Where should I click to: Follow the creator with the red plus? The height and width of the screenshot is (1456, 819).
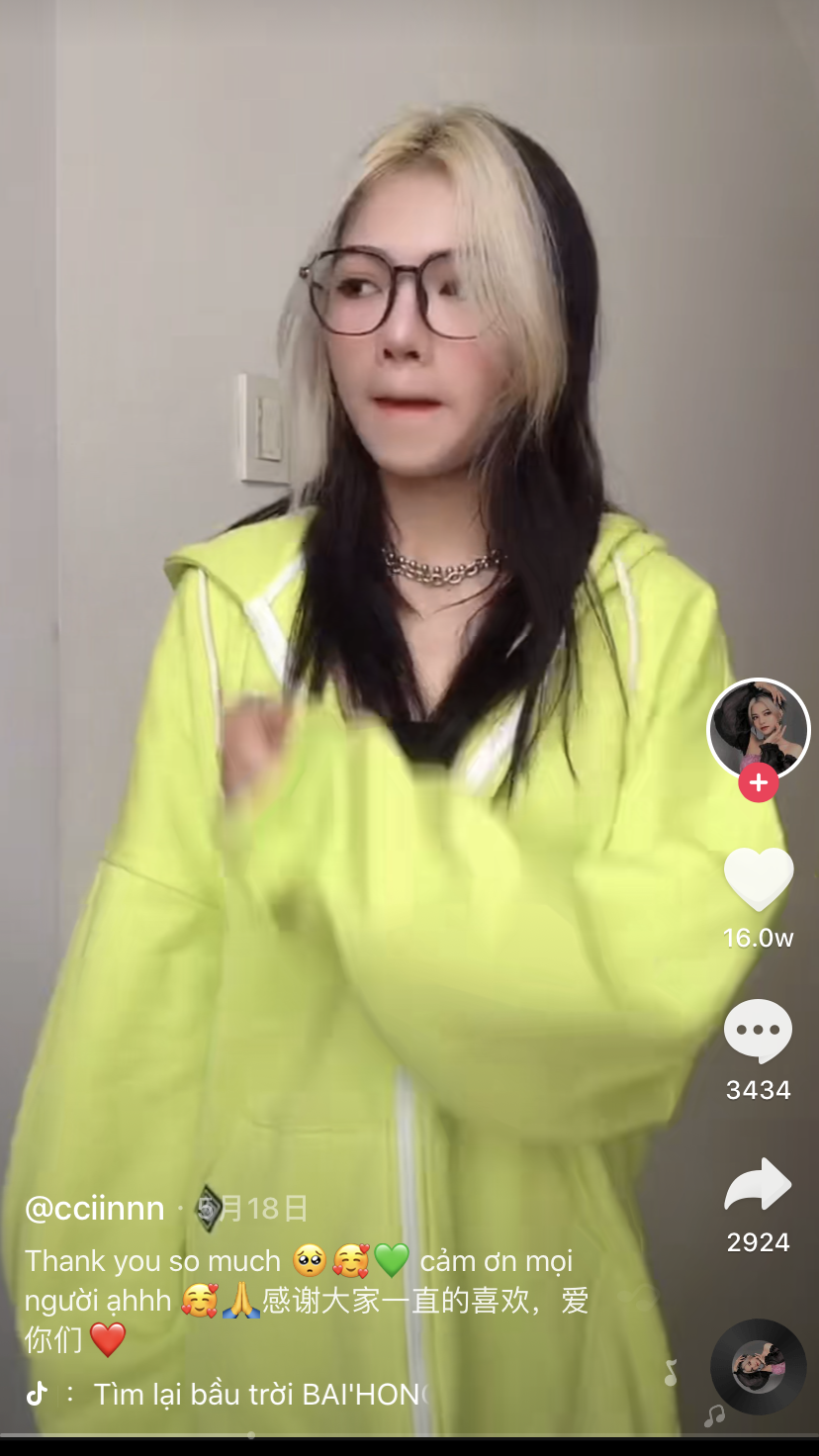[x=758, y=783]
